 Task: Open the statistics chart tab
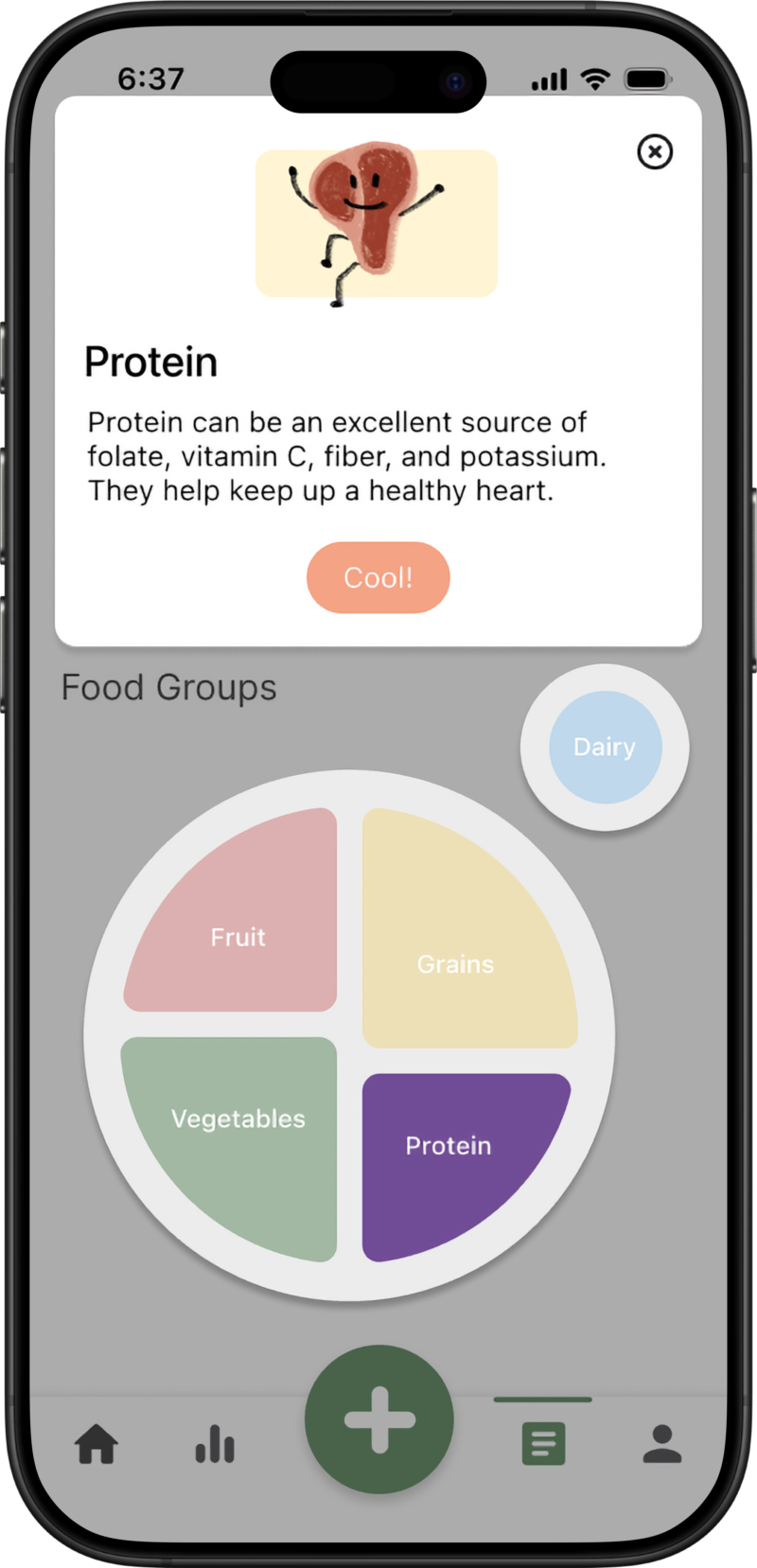[215, 1445]
